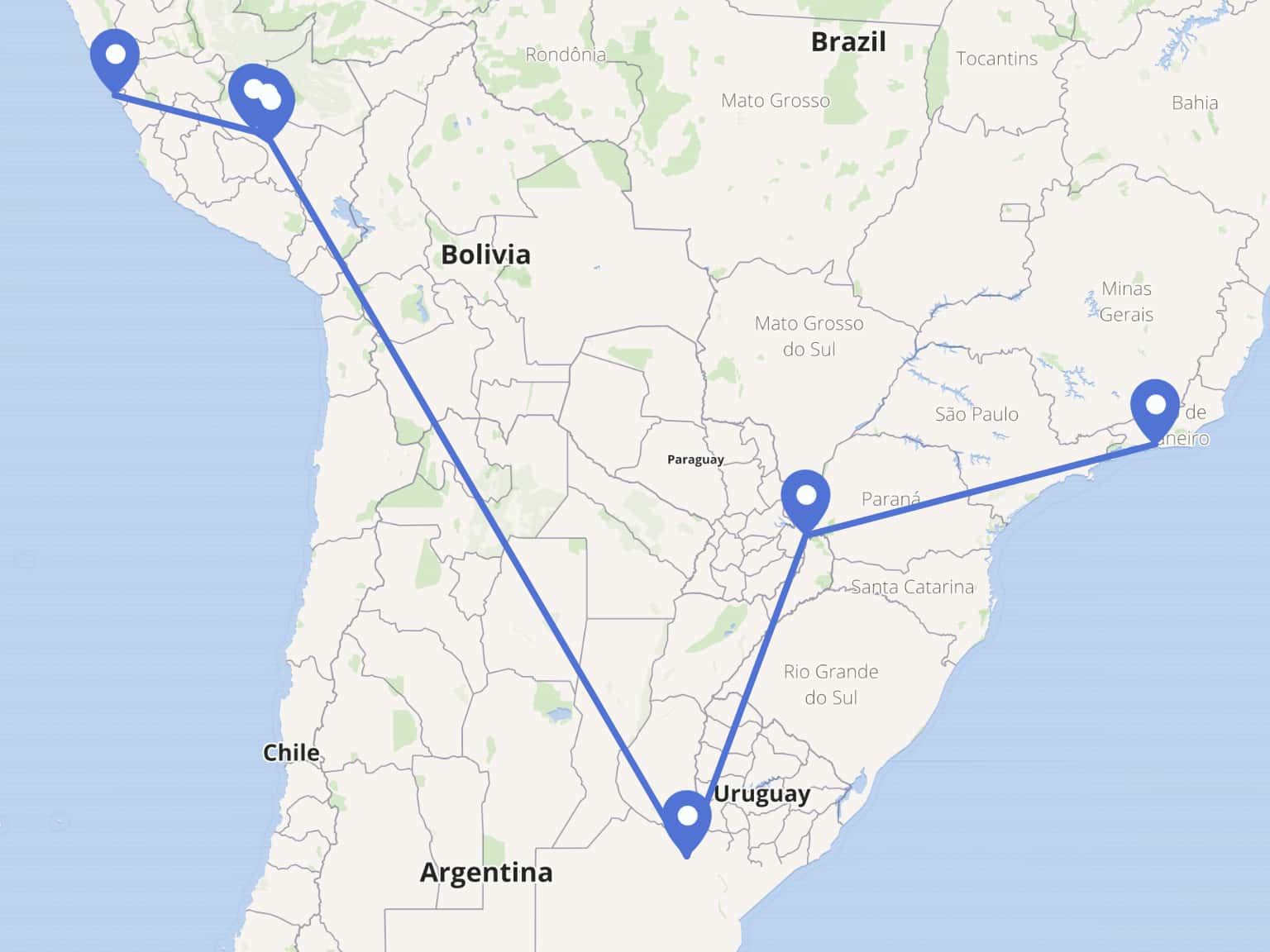Screen dimensions: 1270x952
Task: Tap the pin at Iguazu near Paraná
Action: coord(805,499)
